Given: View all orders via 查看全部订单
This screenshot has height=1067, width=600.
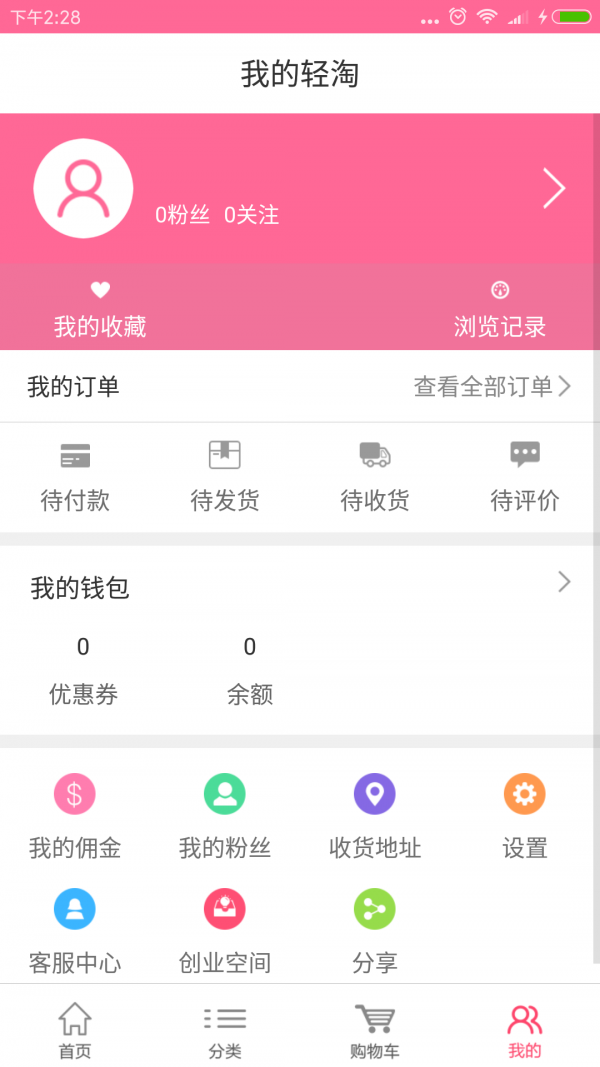Looking at the screenshot, I should (x=492, y=387).
